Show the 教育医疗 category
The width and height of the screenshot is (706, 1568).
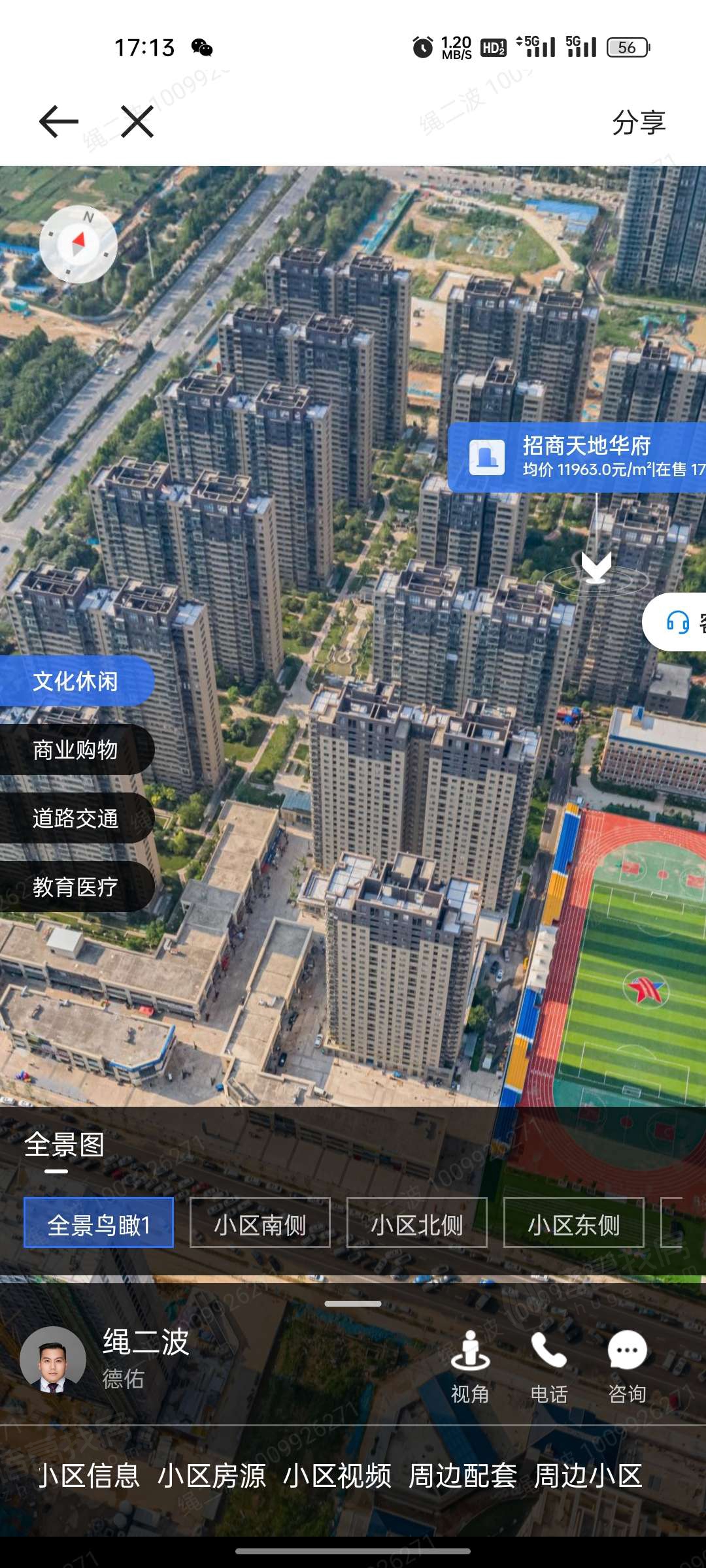[x=75, y=887]
